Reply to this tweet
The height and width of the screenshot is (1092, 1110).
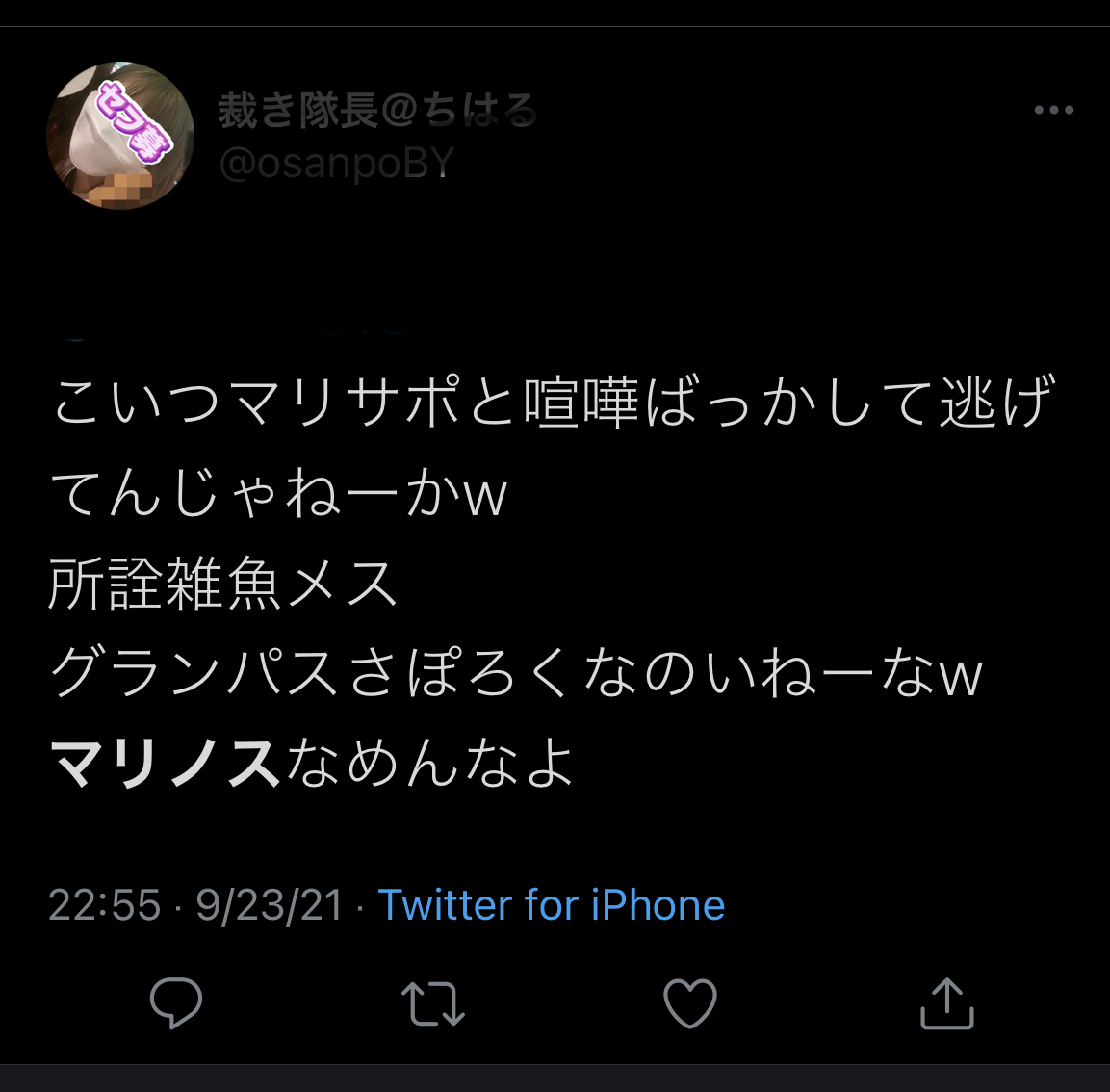point(176,1003)
